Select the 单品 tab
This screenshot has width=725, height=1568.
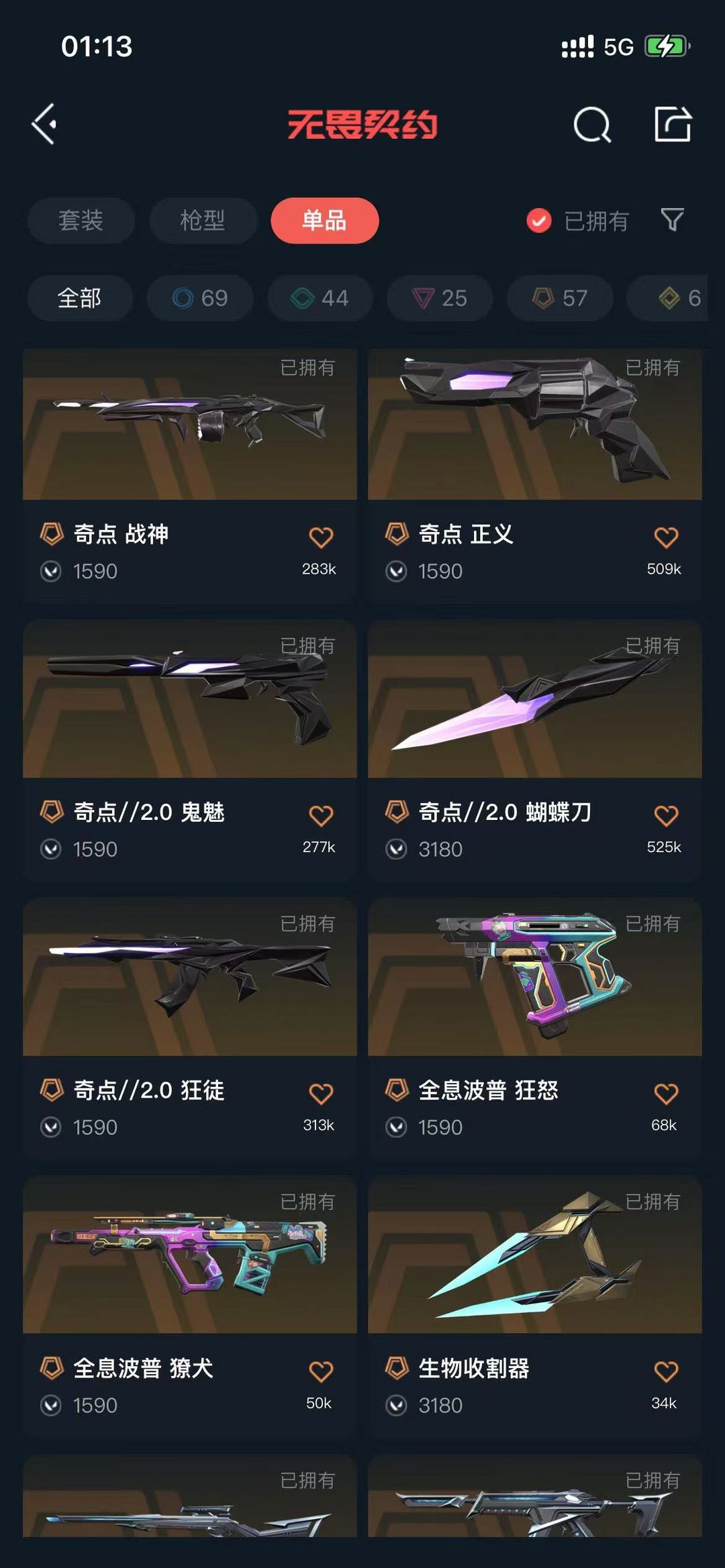(x=324, y=220)
